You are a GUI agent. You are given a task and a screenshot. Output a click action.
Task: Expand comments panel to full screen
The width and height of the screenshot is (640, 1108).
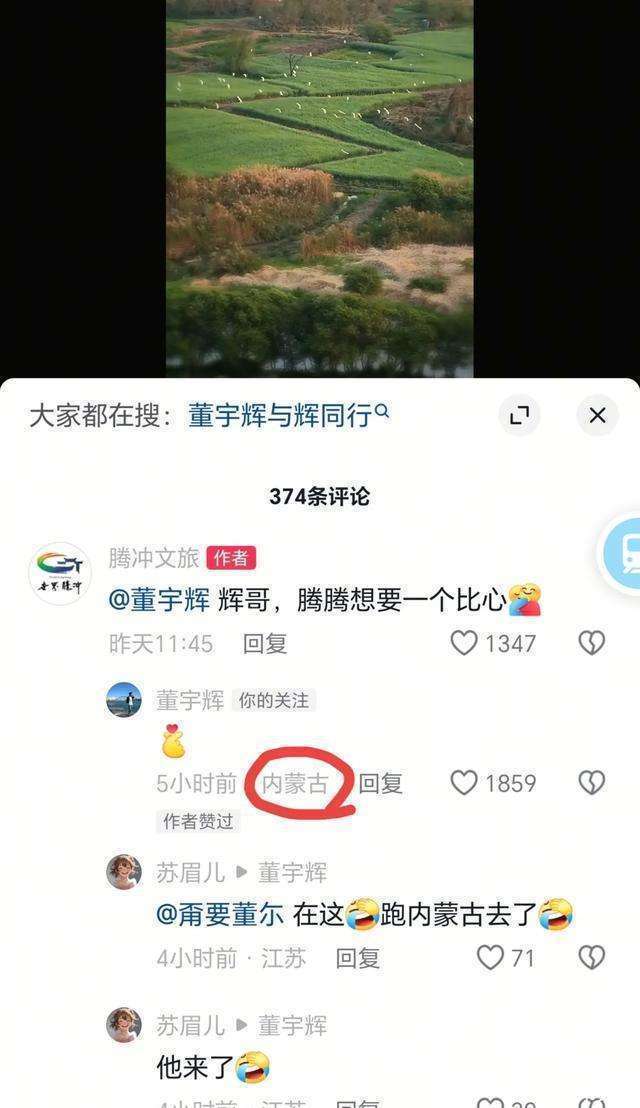click(519, 415)
